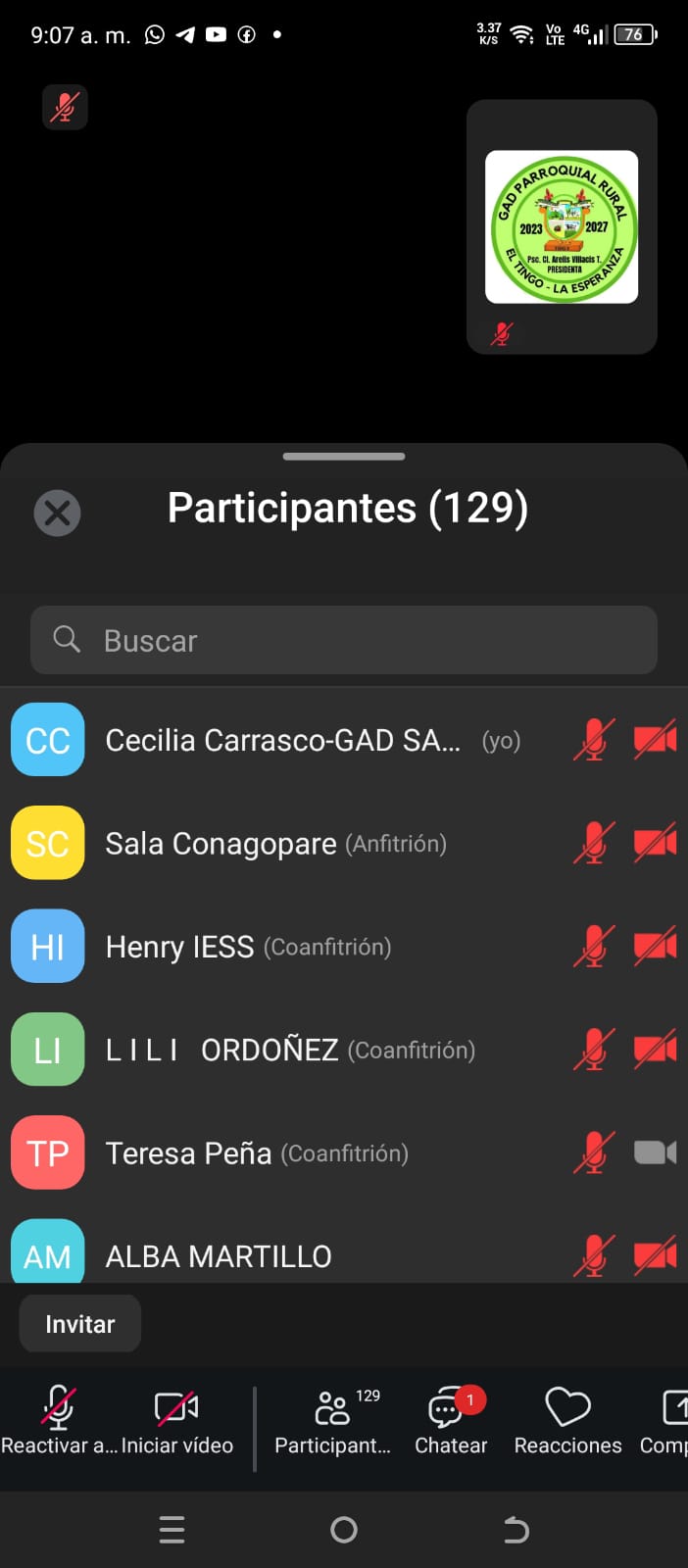The width and height of the screenshot is (688, 1568).
Task: Unmute with the Reactivar audio button
Action: point(58,1420)
